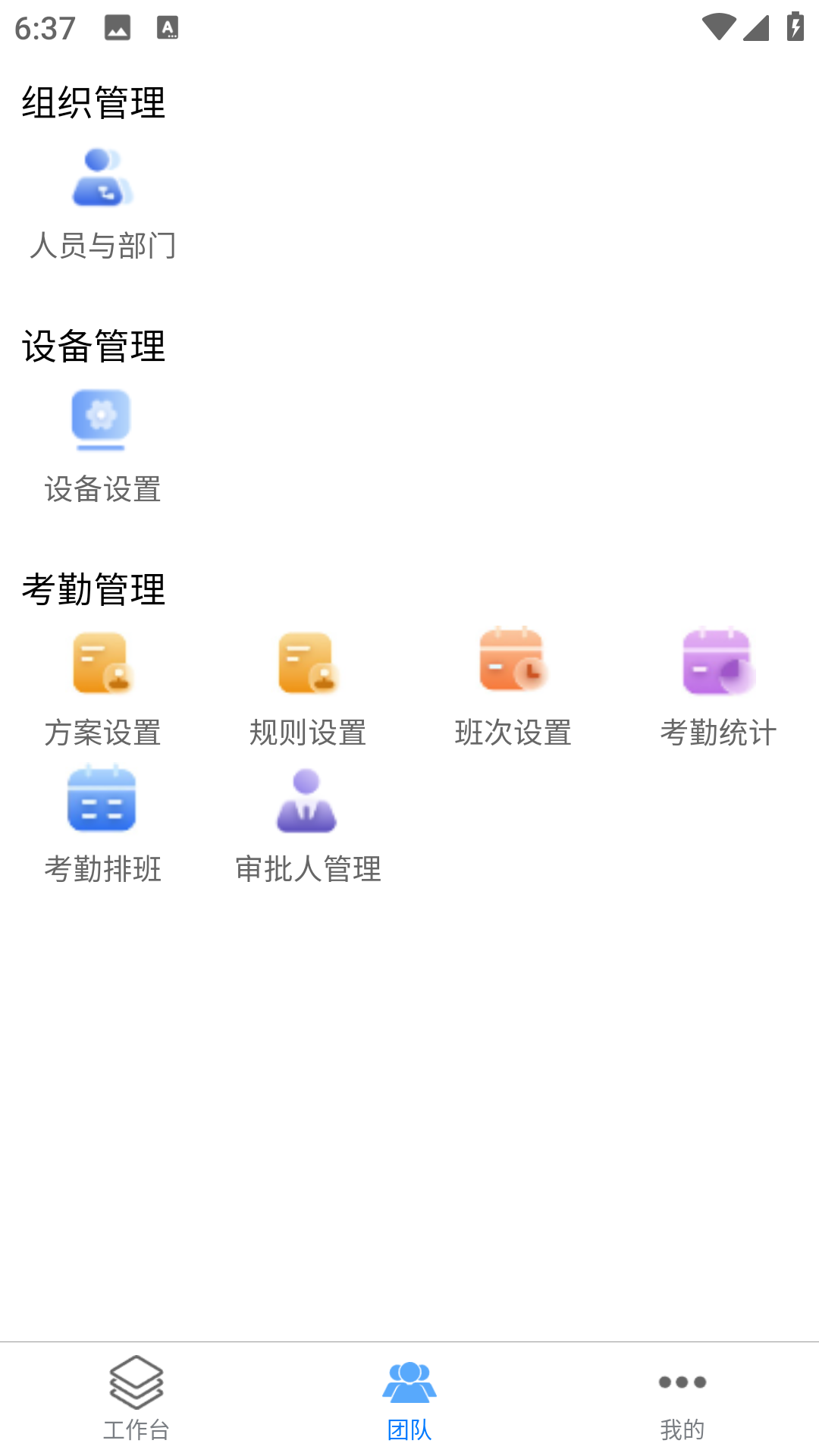The image size is (819, 1456).
Task: Tap the 组织管理 section header
Action: click(x=93, y=105)
